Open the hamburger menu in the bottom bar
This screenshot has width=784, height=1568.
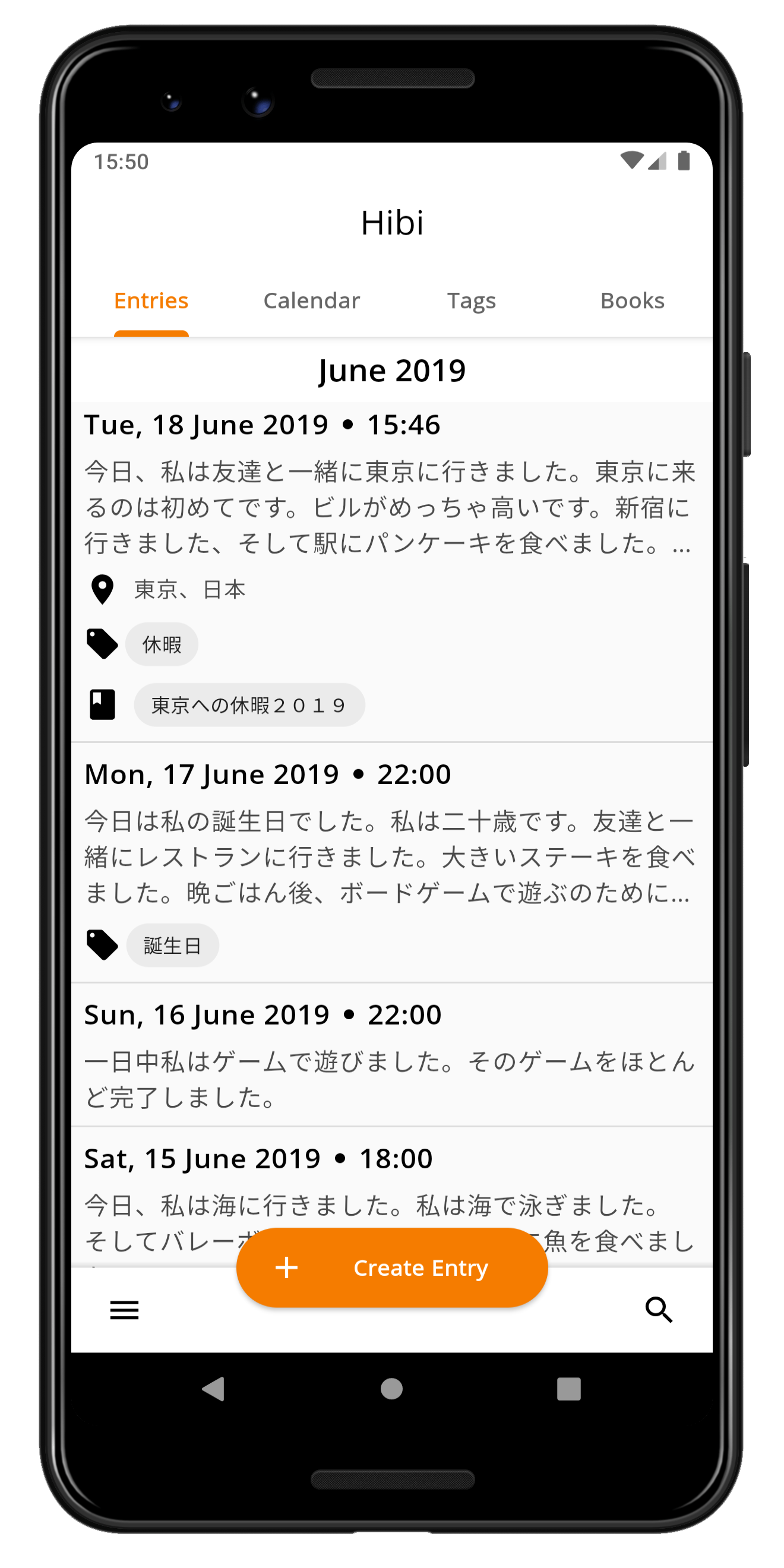pos(124,1309)
